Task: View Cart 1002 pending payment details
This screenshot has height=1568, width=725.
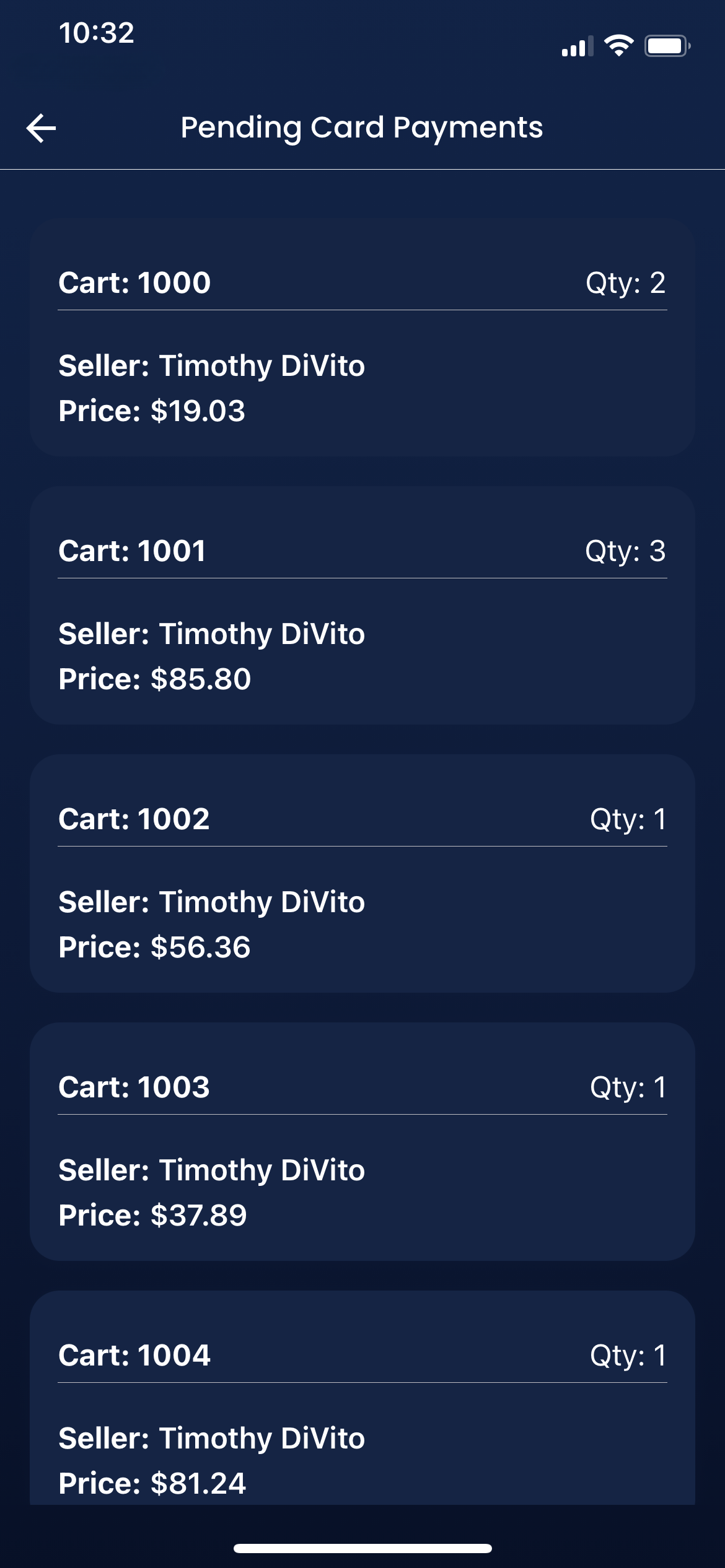Action: 362,874
